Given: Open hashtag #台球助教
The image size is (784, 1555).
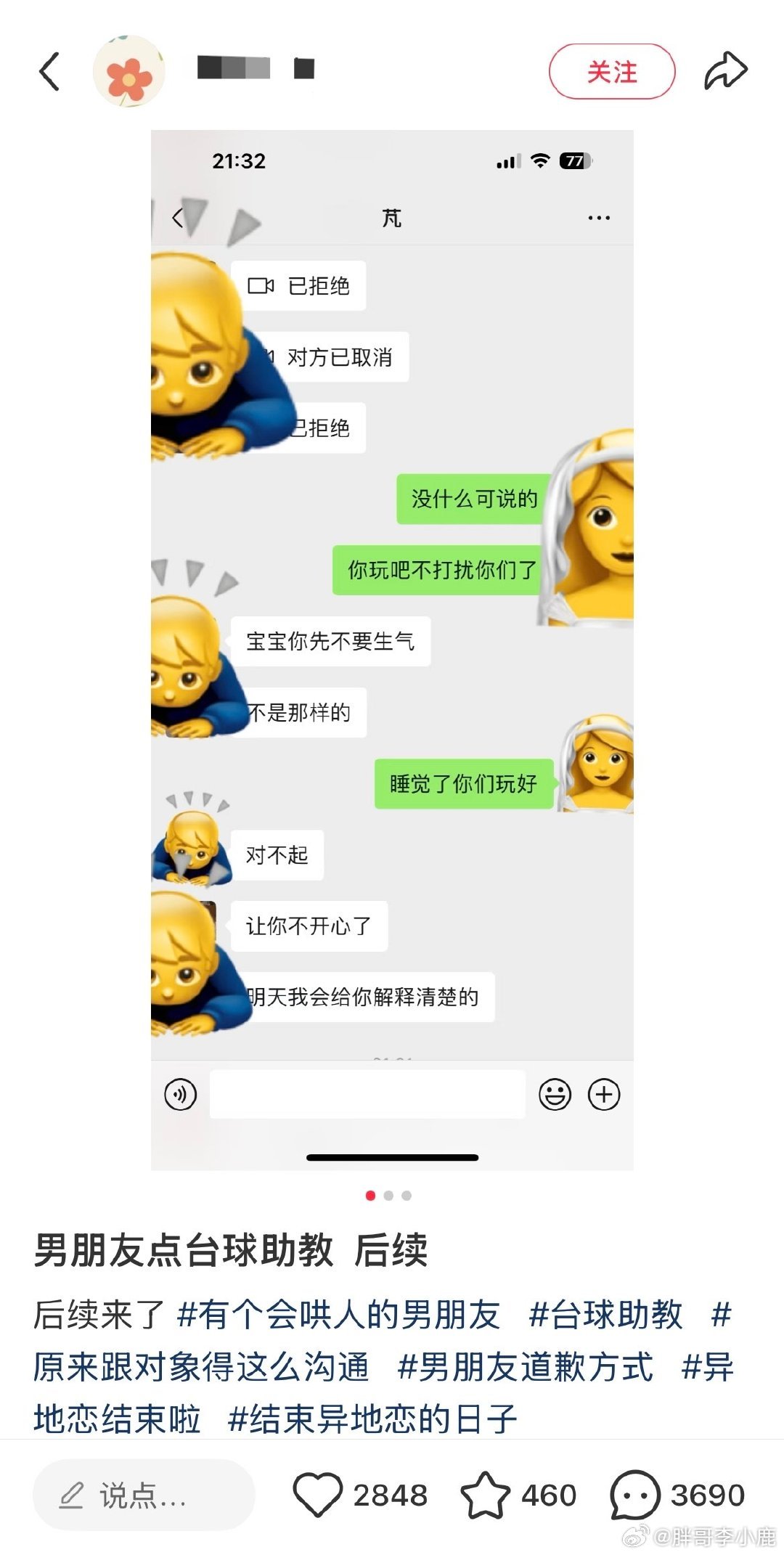Looking at the screenshot, I should 605,1315.
